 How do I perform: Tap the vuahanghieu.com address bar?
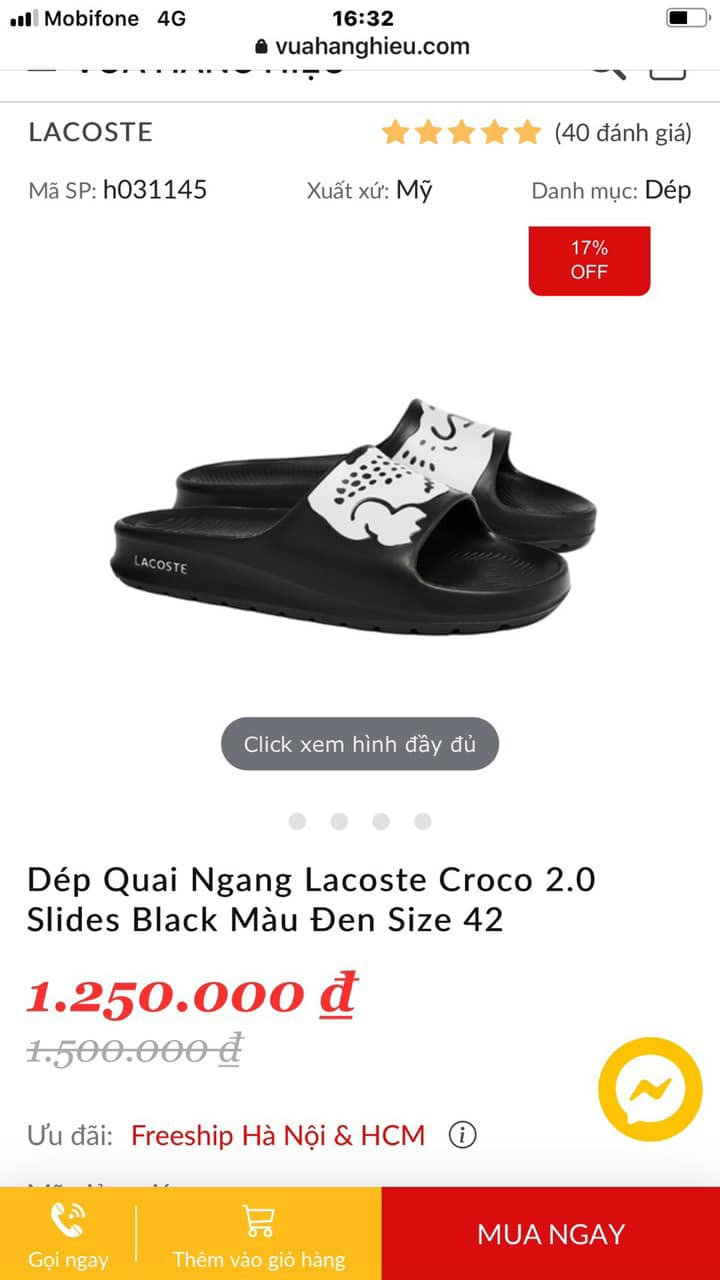point(360,46)
